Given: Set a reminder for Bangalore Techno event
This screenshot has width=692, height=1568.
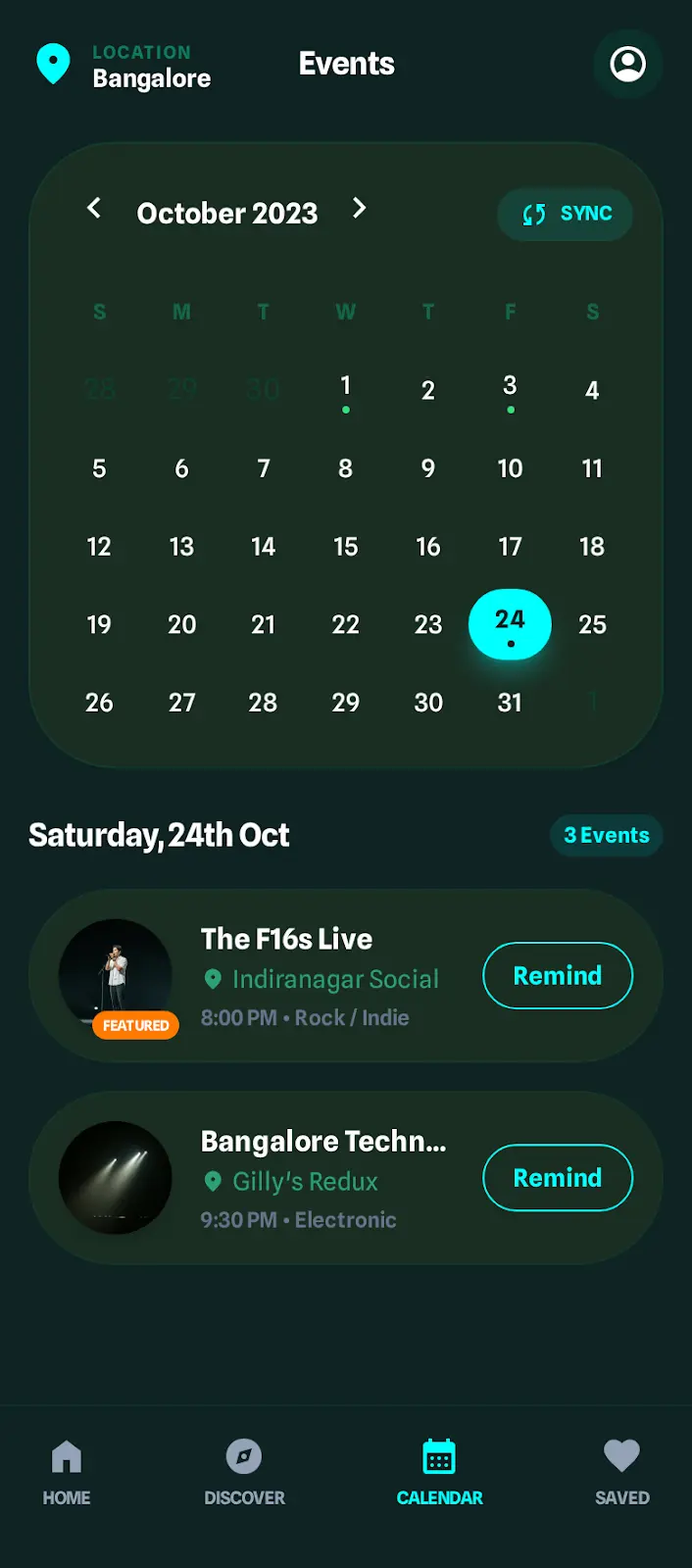Looking at the screenshot, I should tap(557, 1177).
